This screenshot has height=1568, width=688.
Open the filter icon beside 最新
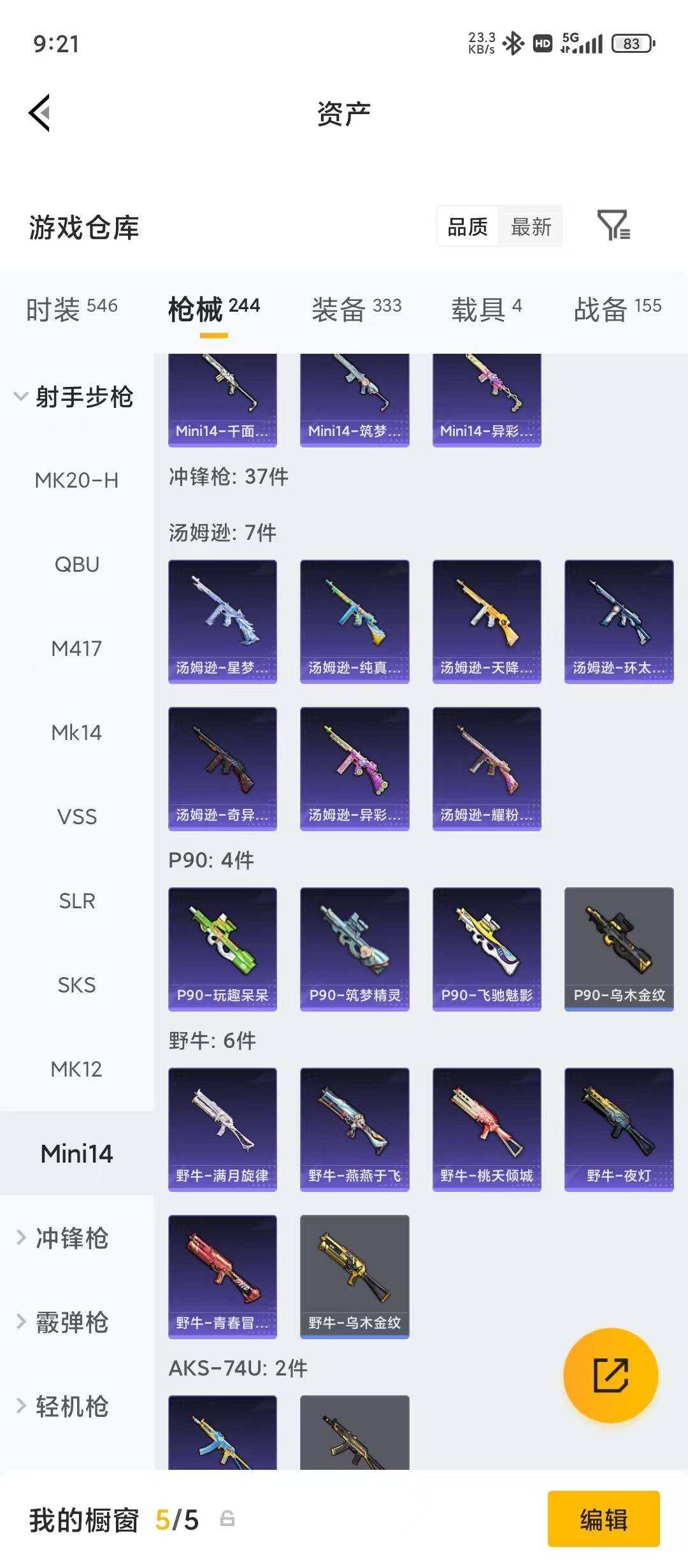coord(613,226)
